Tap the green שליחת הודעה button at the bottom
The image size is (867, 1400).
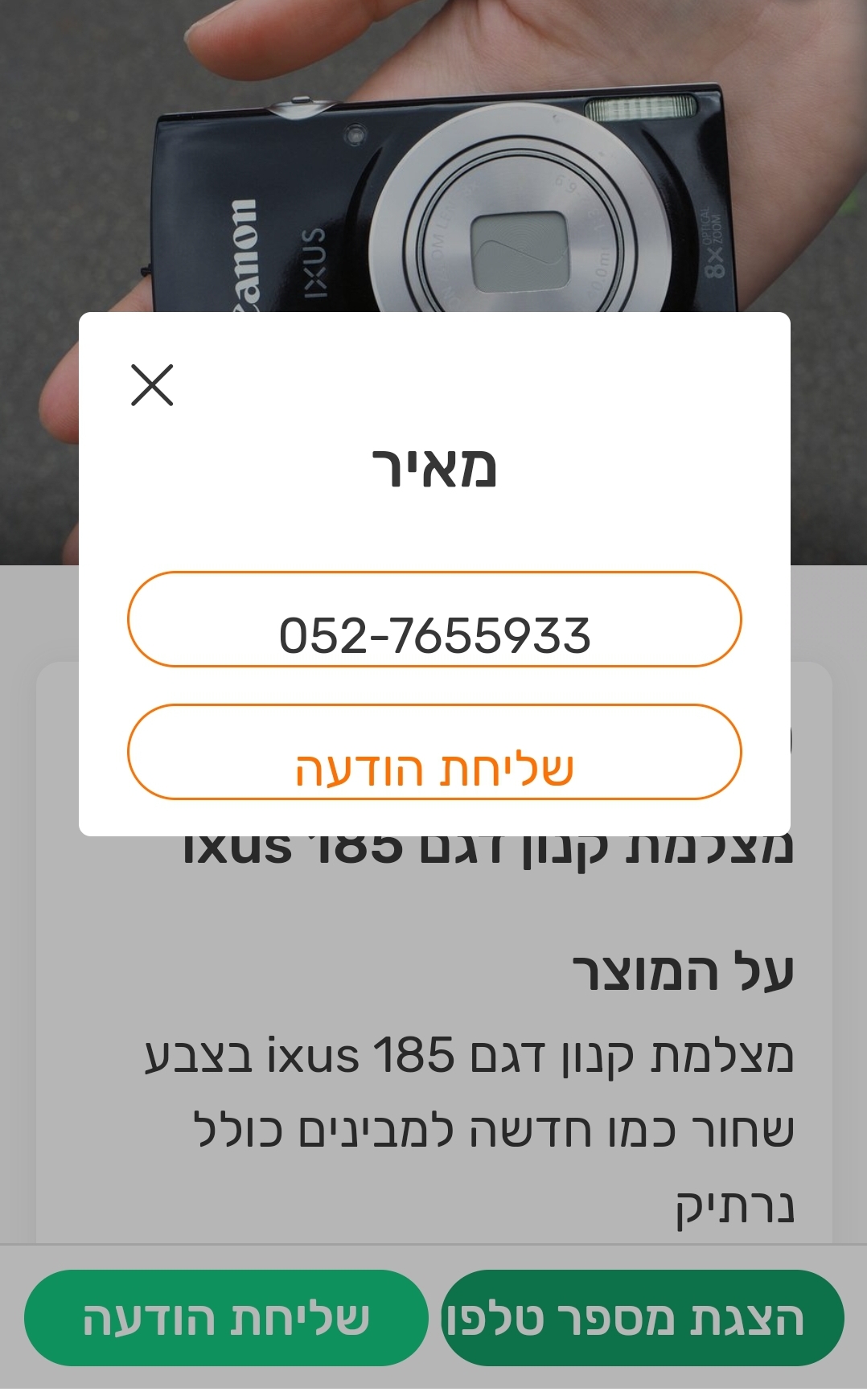coord(226,1318)
